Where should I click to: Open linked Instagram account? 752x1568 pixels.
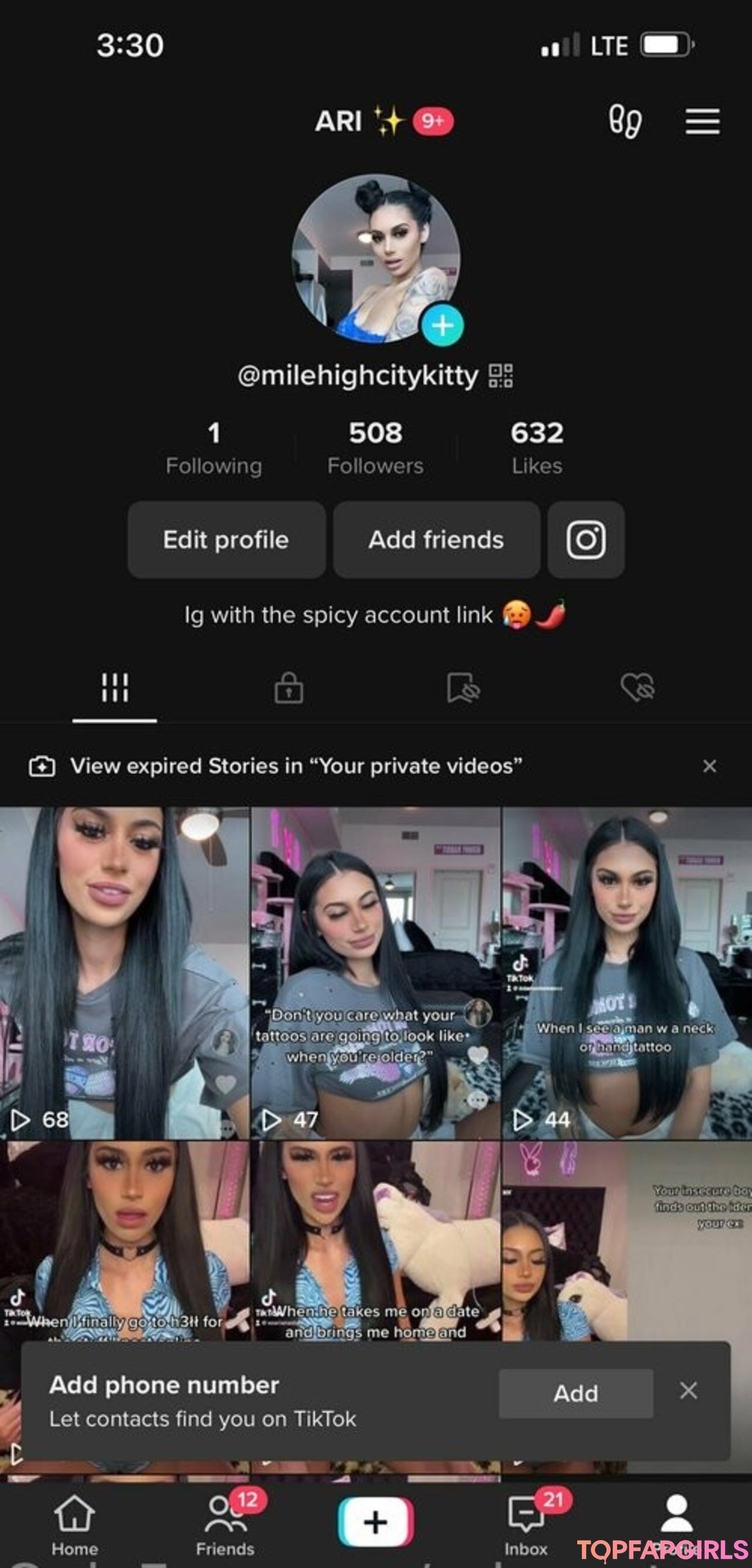[x=586, y=540]
